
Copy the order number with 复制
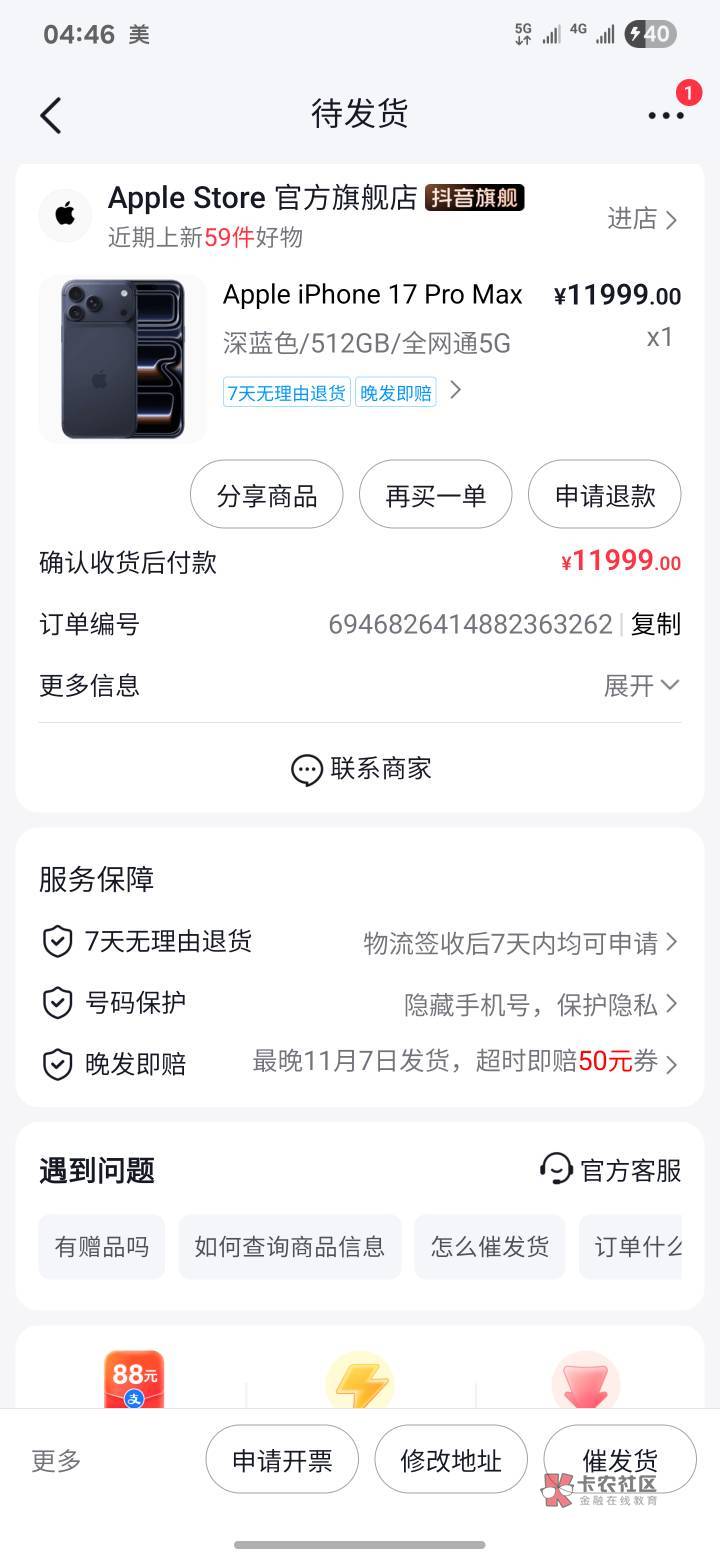coord(656,624)
